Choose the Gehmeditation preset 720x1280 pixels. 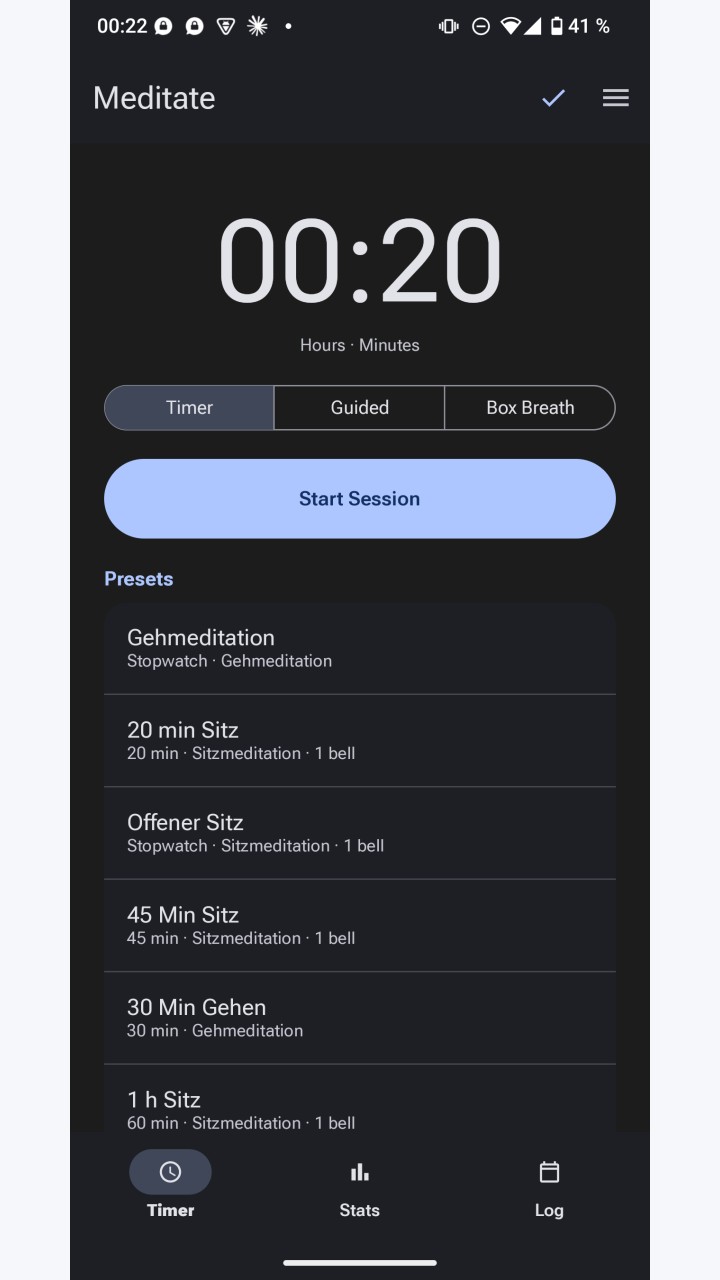click(x=360, y=648)
